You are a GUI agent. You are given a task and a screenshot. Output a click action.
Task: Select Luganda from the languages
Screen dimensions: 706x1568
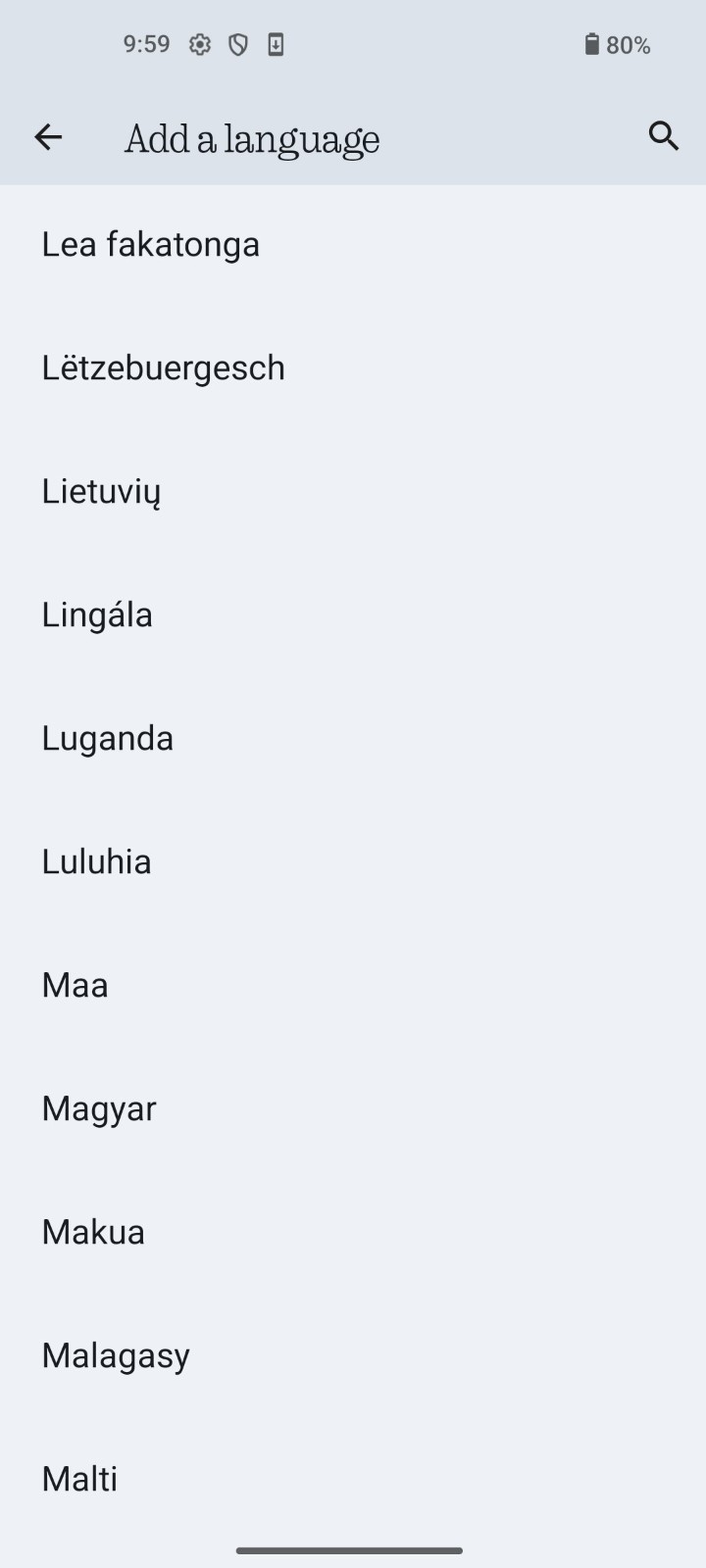click(x=108, y=738)
